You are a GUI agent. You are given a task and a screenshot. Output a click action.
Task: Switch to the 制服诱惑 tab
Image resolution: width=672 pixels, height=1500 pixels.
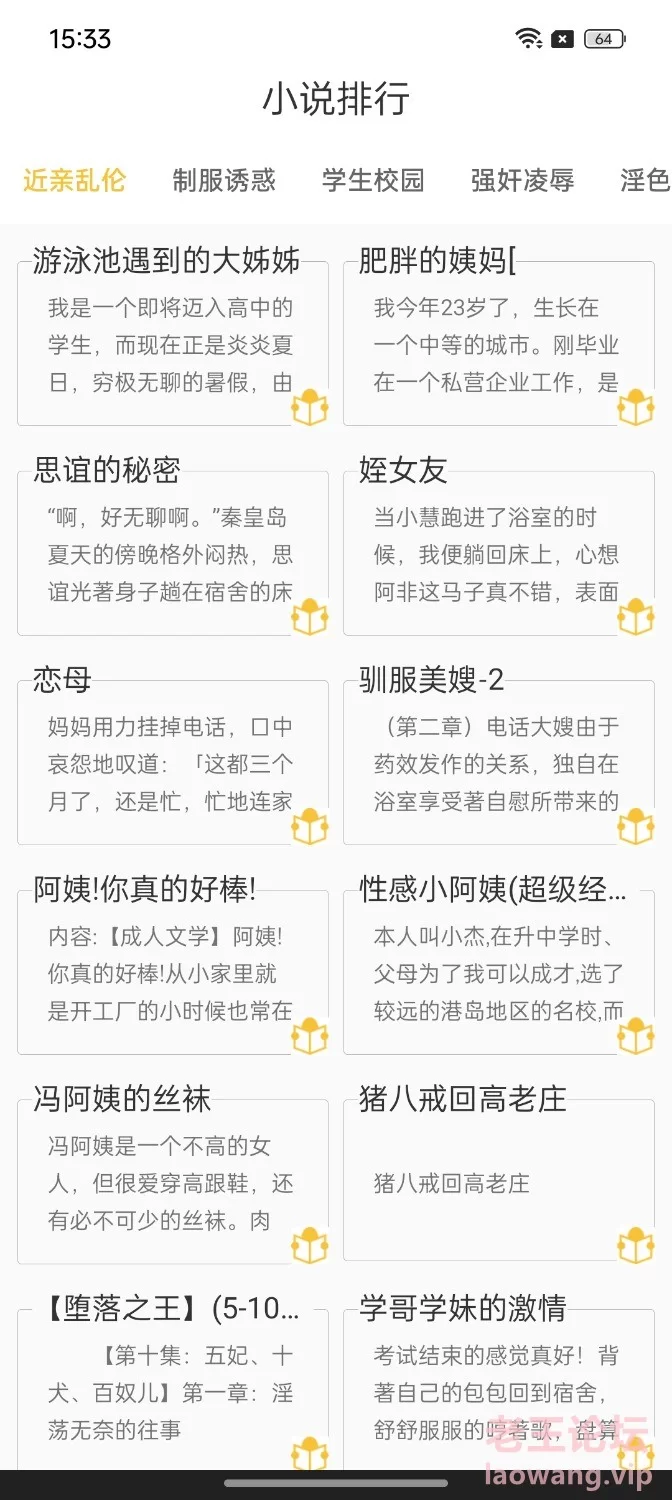point(224,180)
